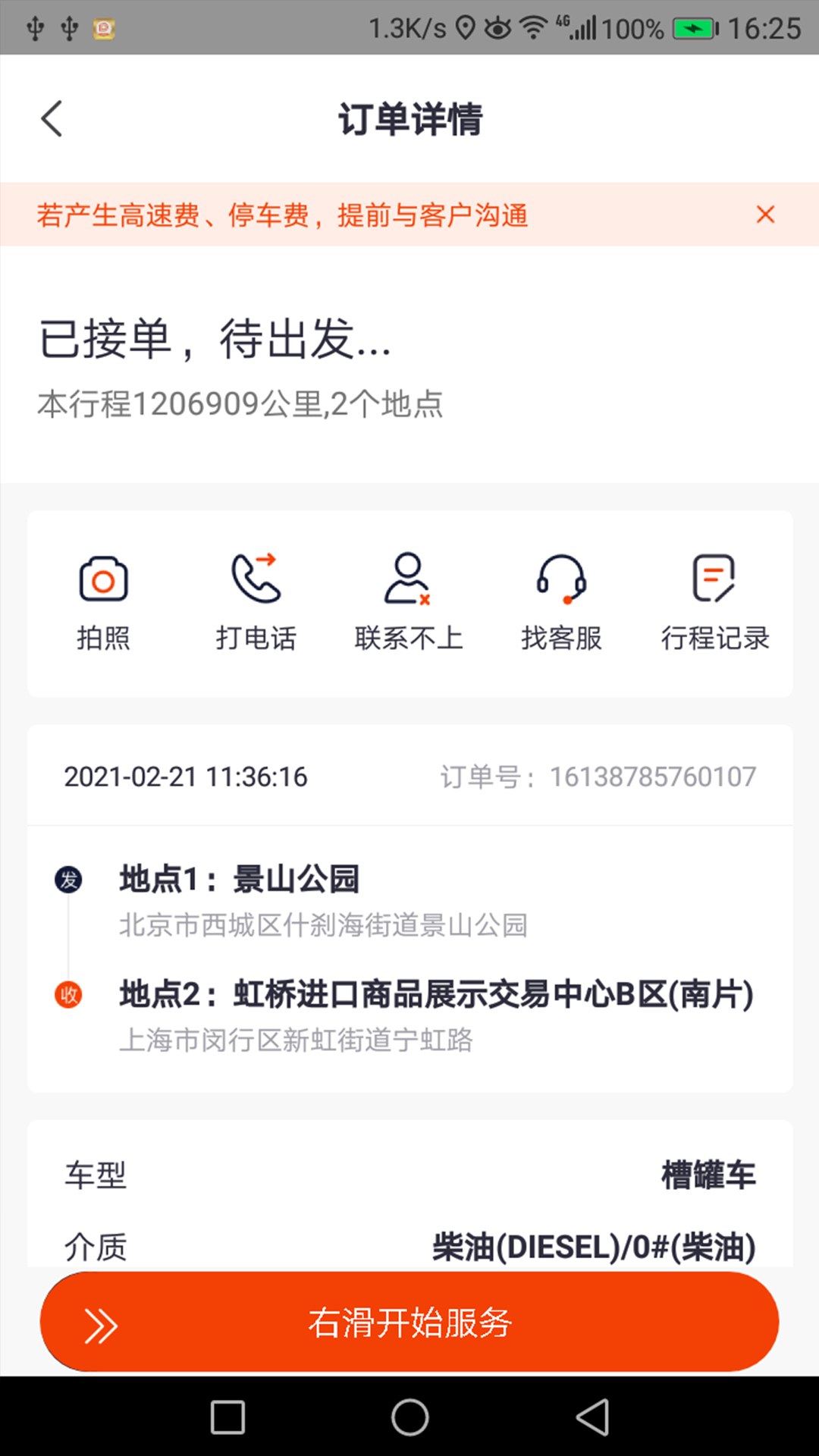
Task: Open the system recent apps button
Action: 227,1417
